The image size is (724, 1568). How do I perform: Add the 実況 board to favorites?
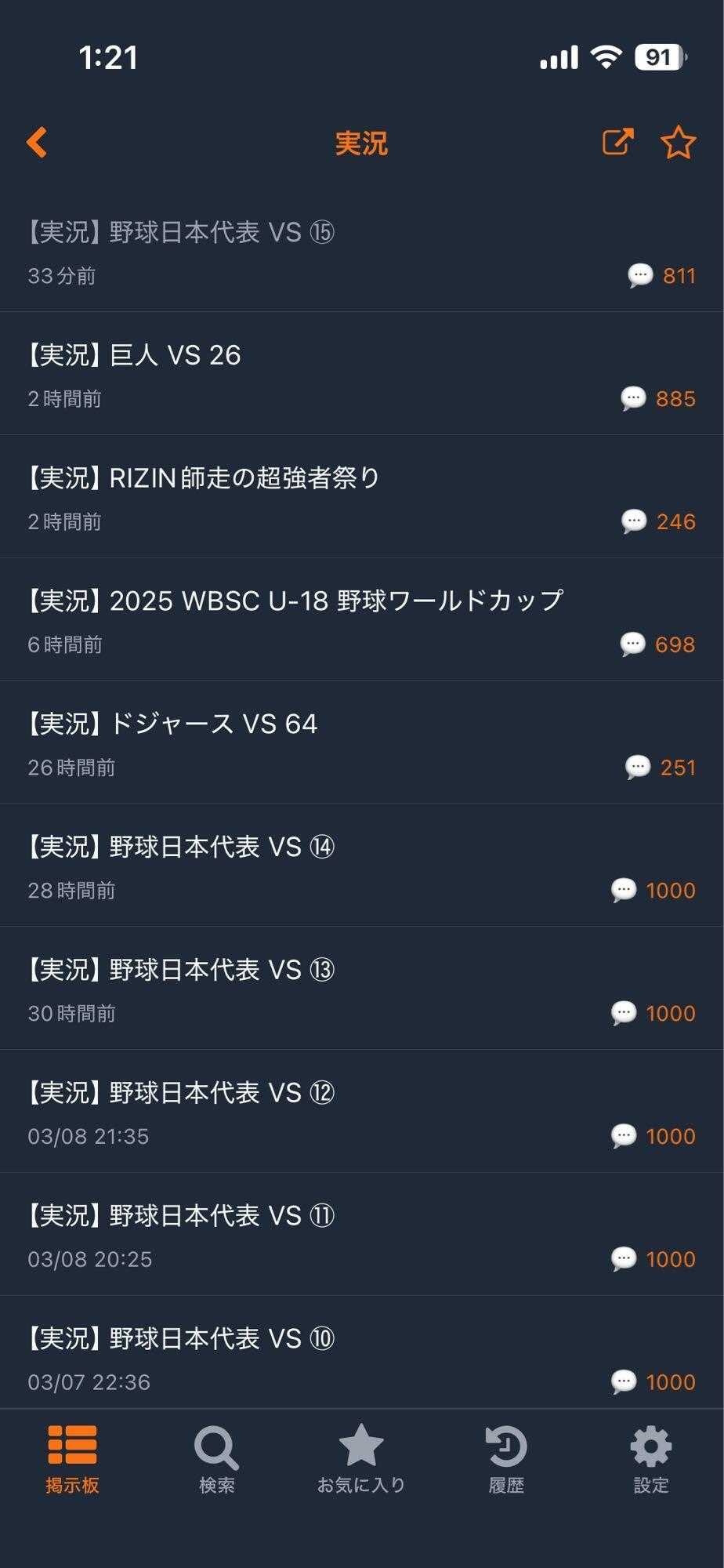[678, 143]
